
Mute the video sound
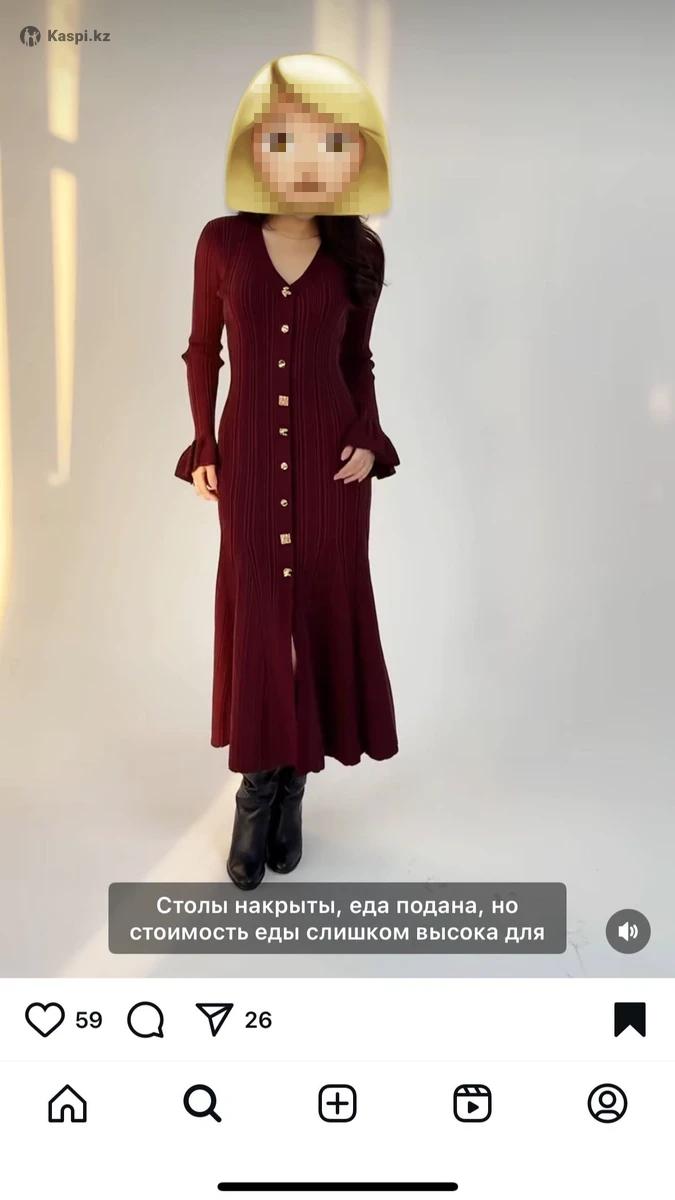[628, 932]
